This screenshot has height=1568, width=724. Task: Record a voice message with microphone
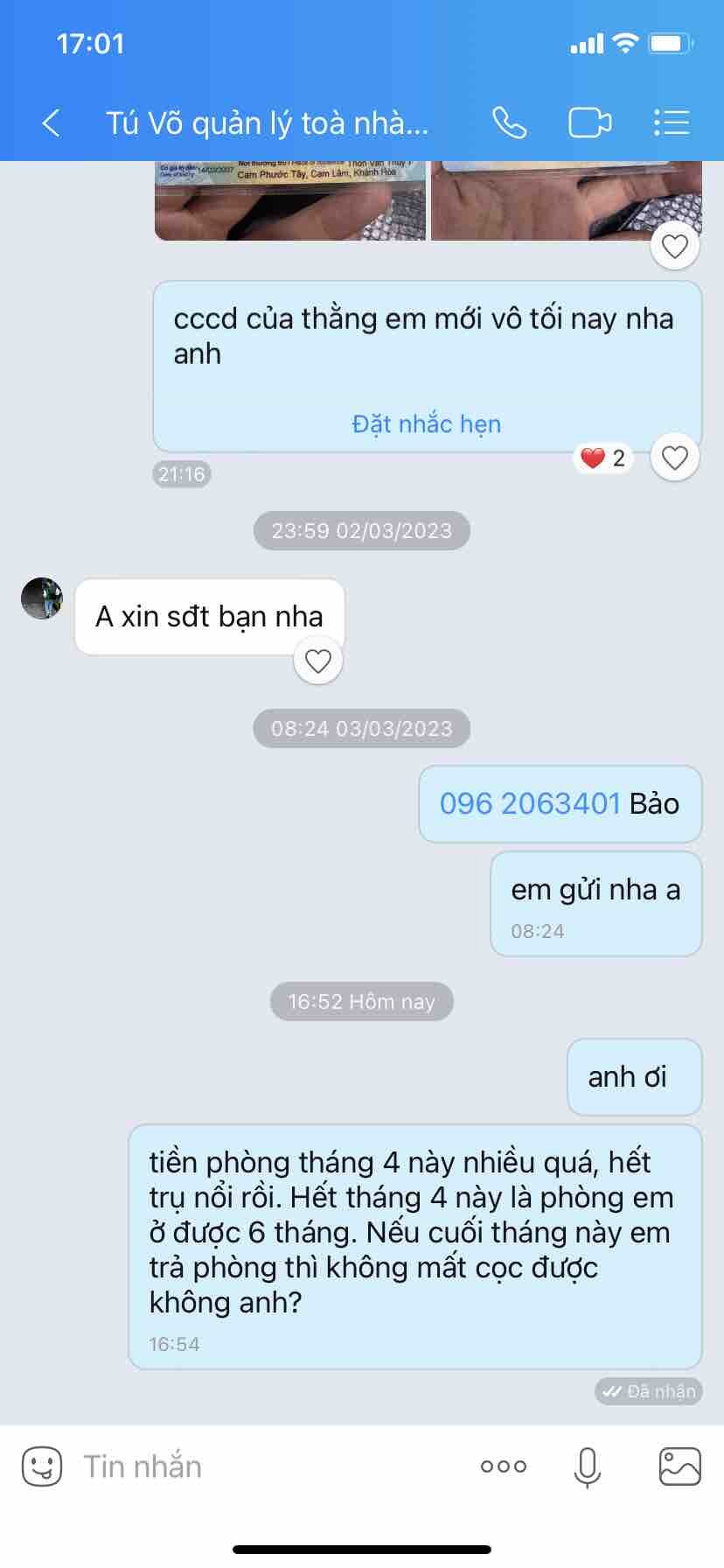[x=588, y=1466]
